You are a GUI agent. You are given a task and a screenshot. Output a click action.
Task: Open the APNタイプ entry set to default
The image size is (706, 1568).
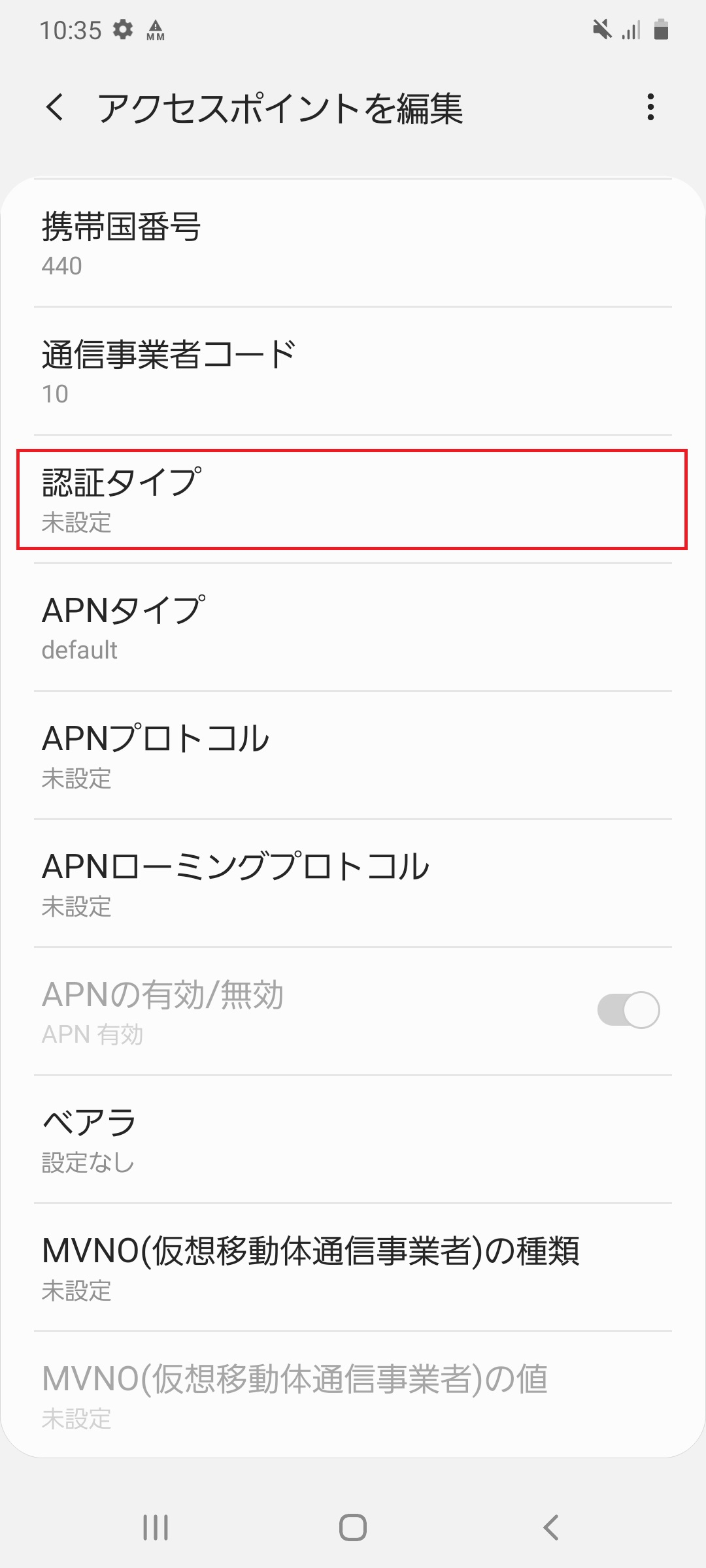[x=353, y=627]
